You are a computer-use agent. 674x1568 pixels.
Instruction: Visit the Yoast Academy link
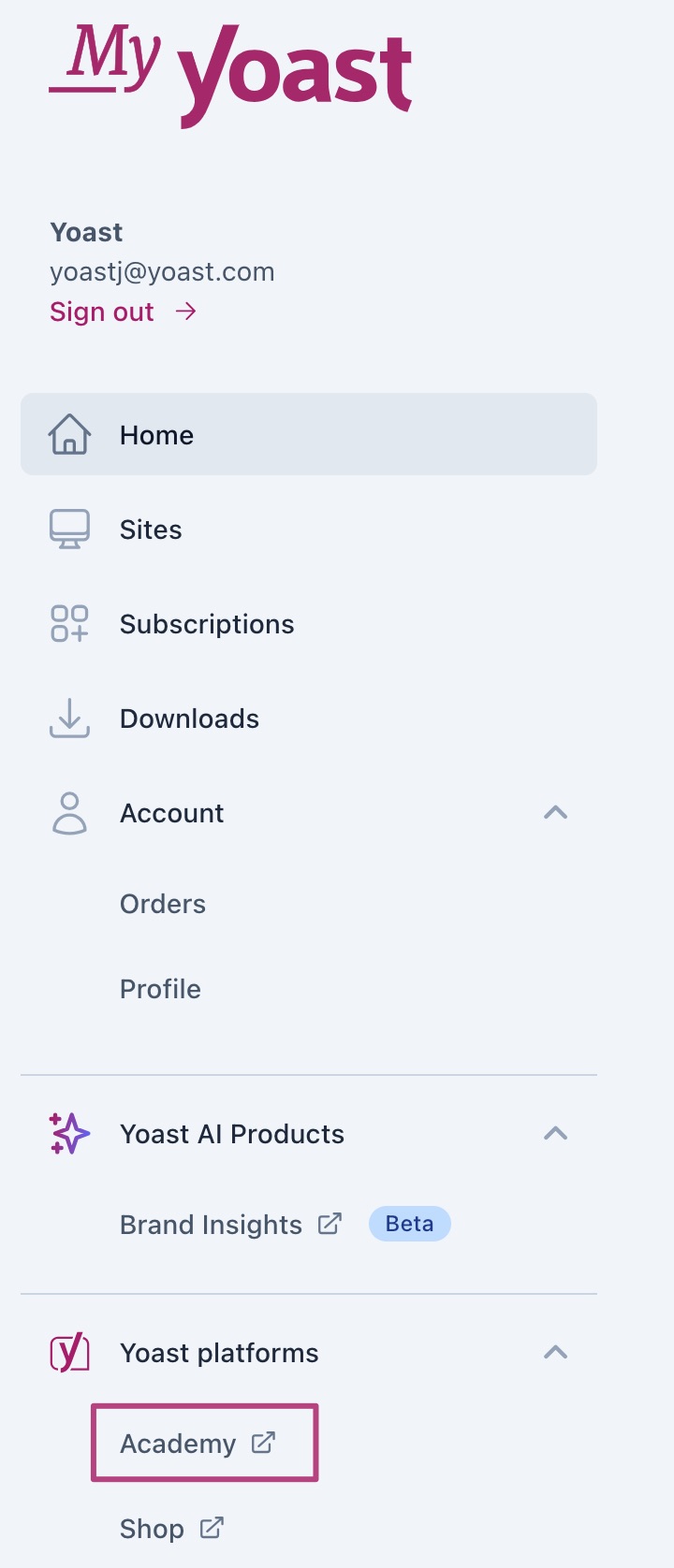click(x=197, y=1444)
